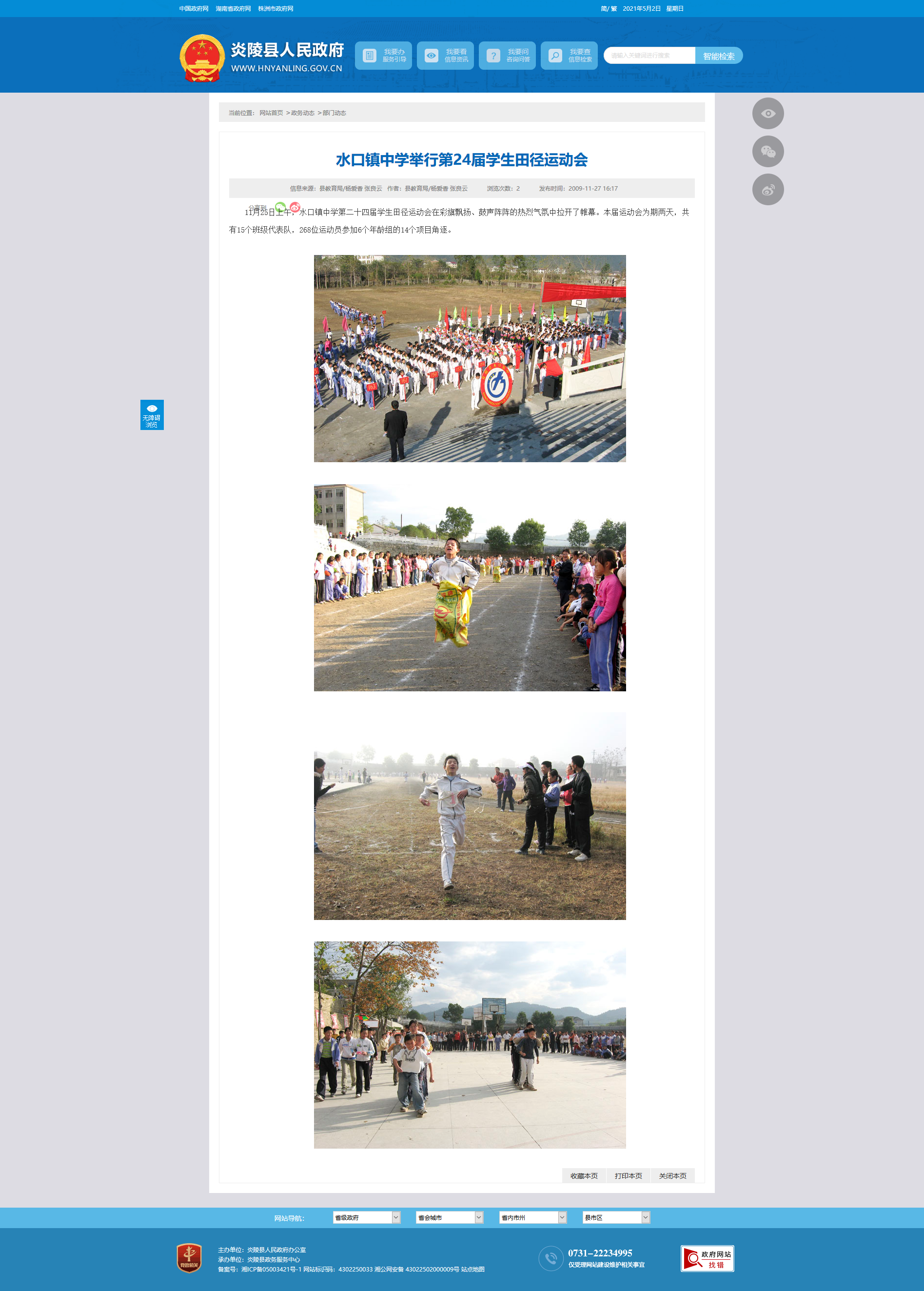Tap 我要查 信息检索

point(569,56)
